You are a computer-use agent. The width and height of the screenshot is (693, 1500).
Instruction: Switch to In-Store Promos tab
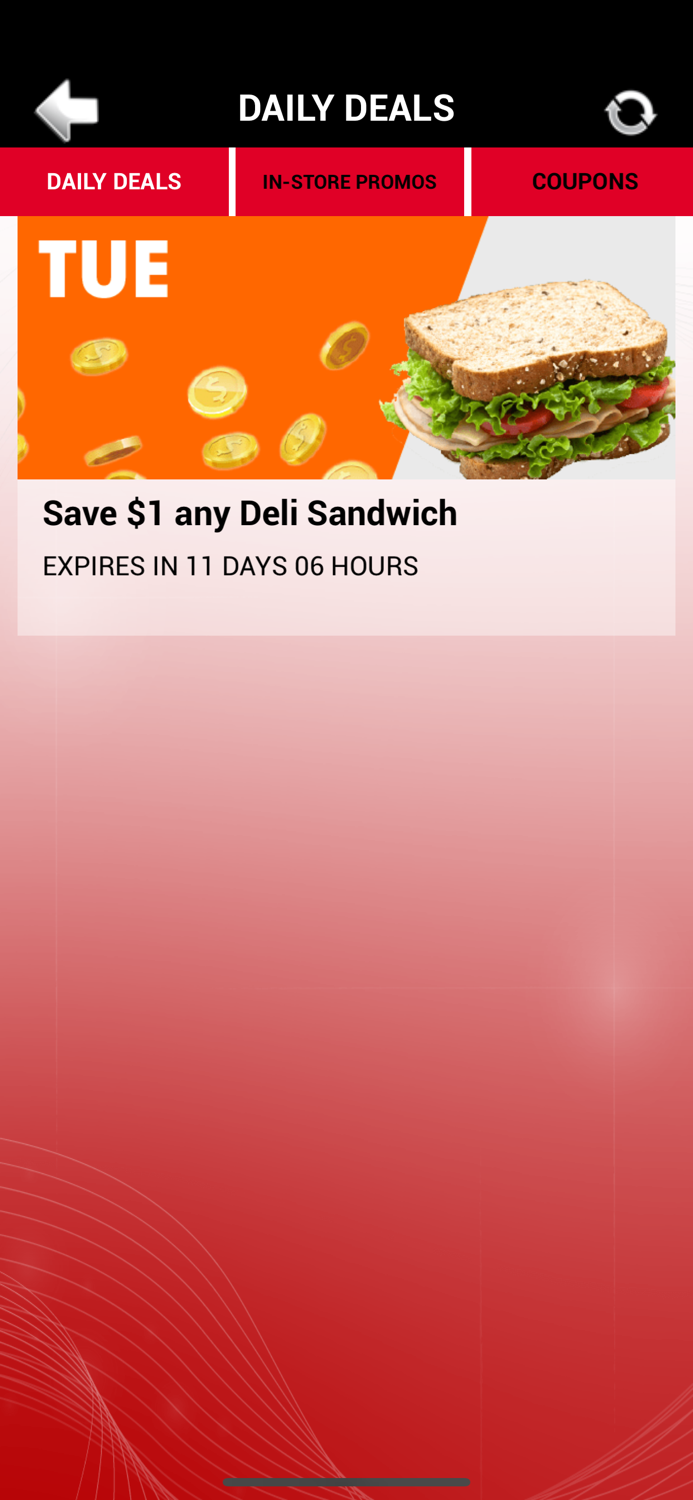click(x=349, y=182)
